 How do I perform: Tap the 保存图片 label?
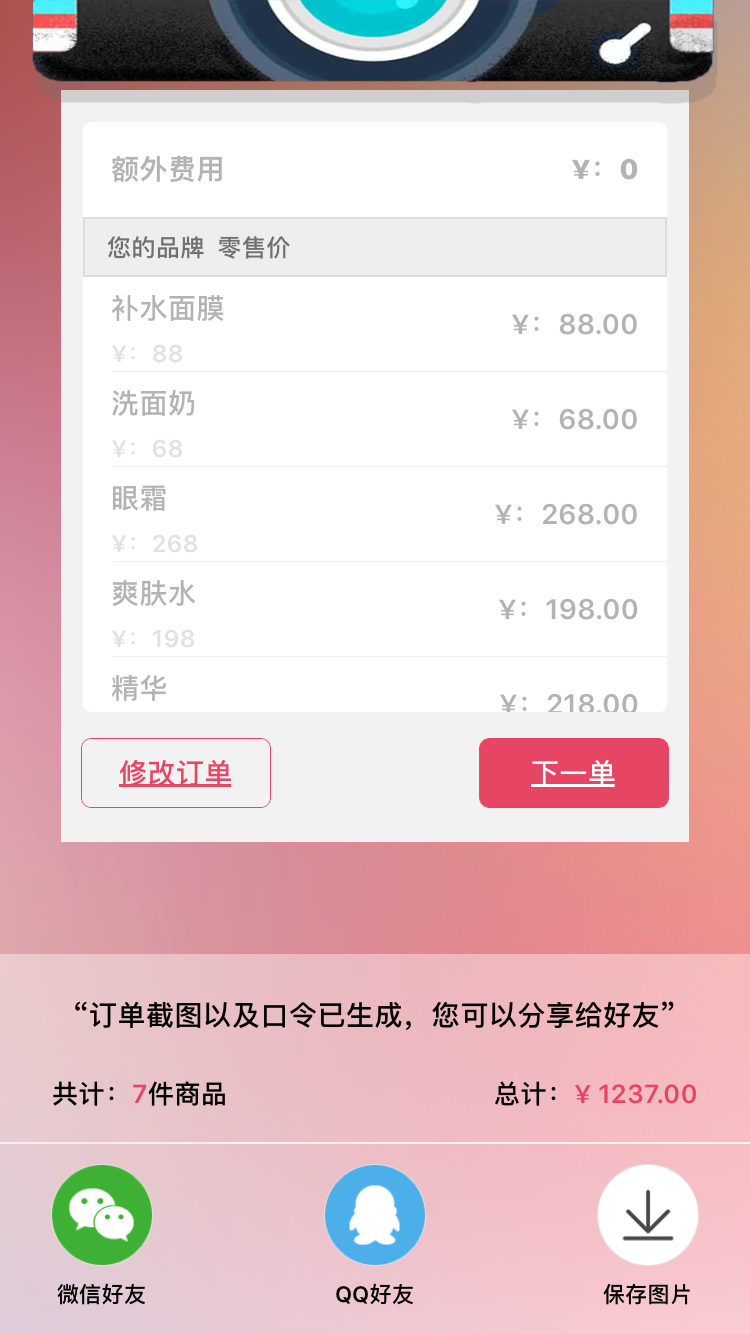point(647,1294)
